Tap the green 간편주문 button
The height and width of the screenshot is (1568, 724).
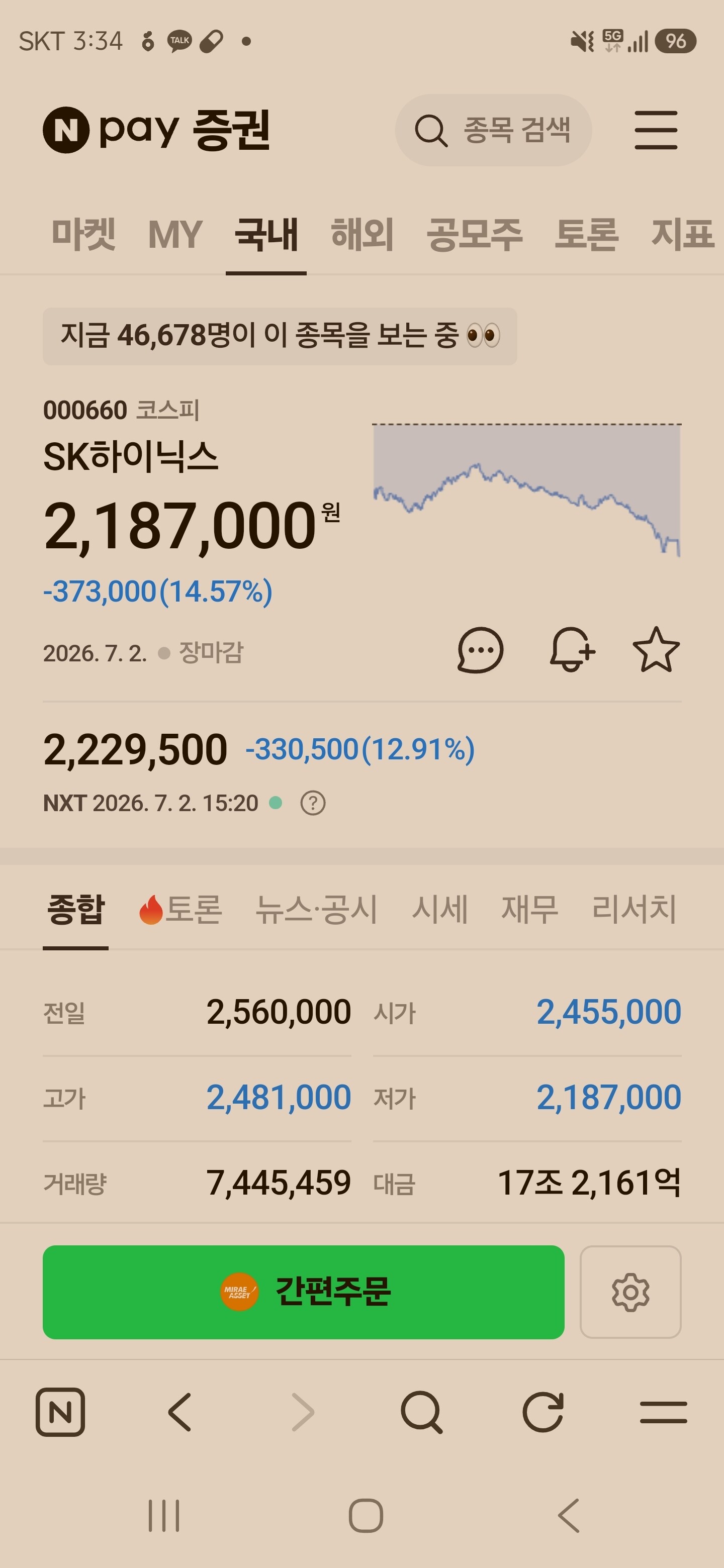click(303, 1292)
